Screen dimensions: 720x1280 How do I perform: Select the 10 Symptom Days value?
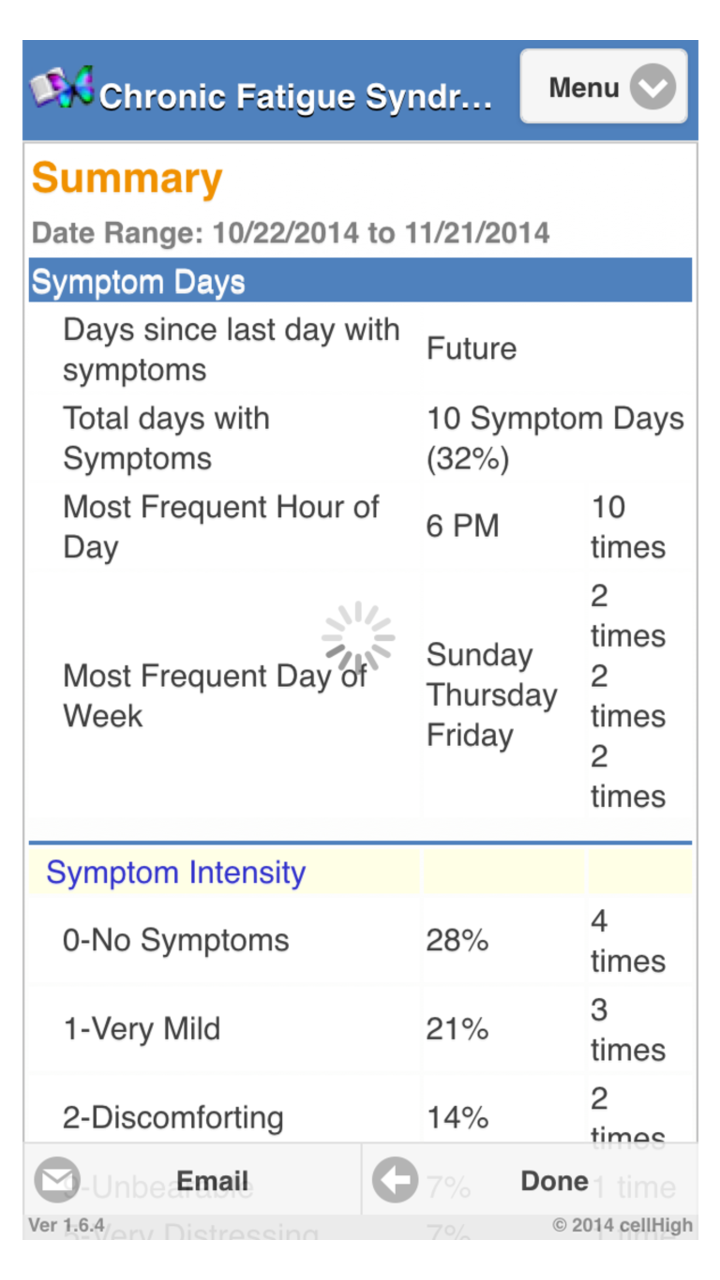(x=555, y=438)
